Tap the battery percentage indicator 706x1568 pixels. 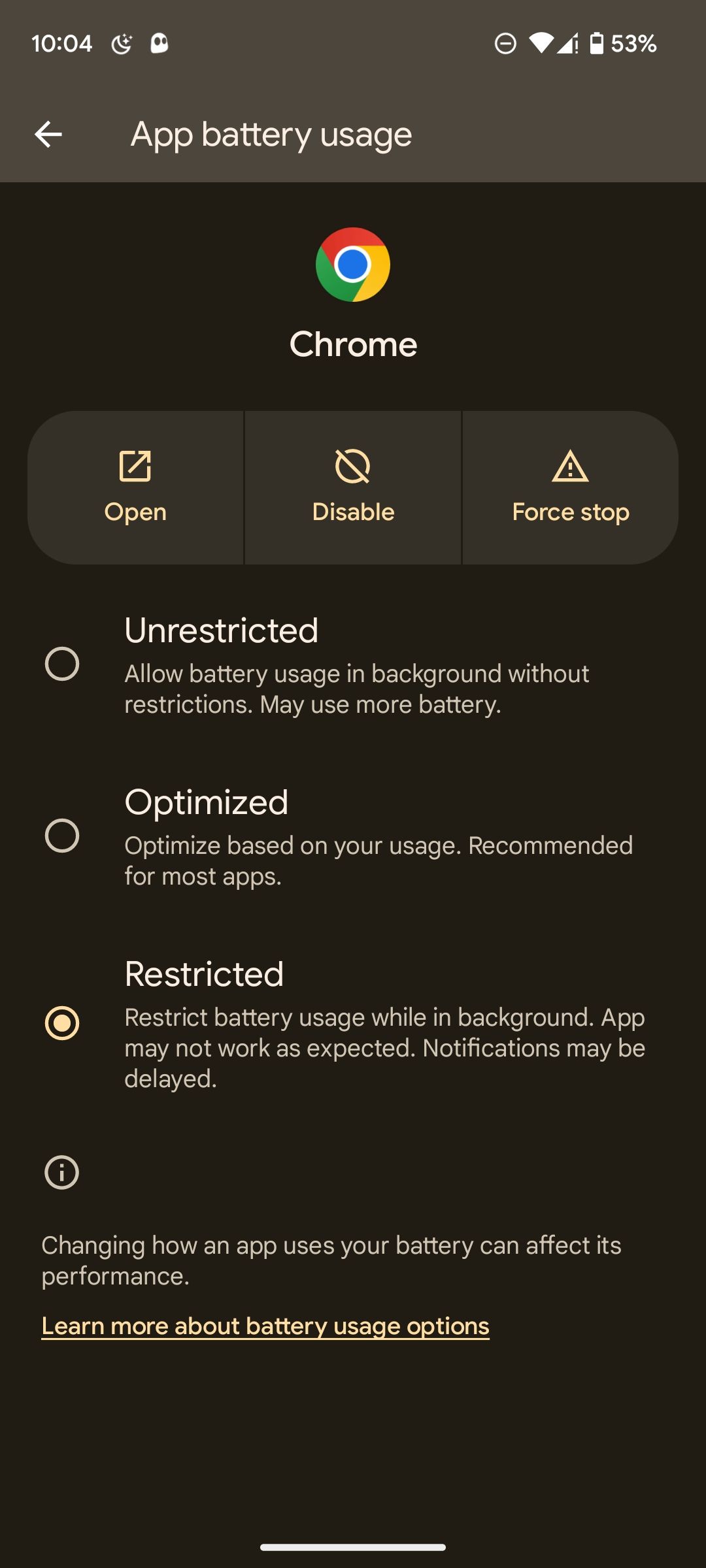(633, 43)
